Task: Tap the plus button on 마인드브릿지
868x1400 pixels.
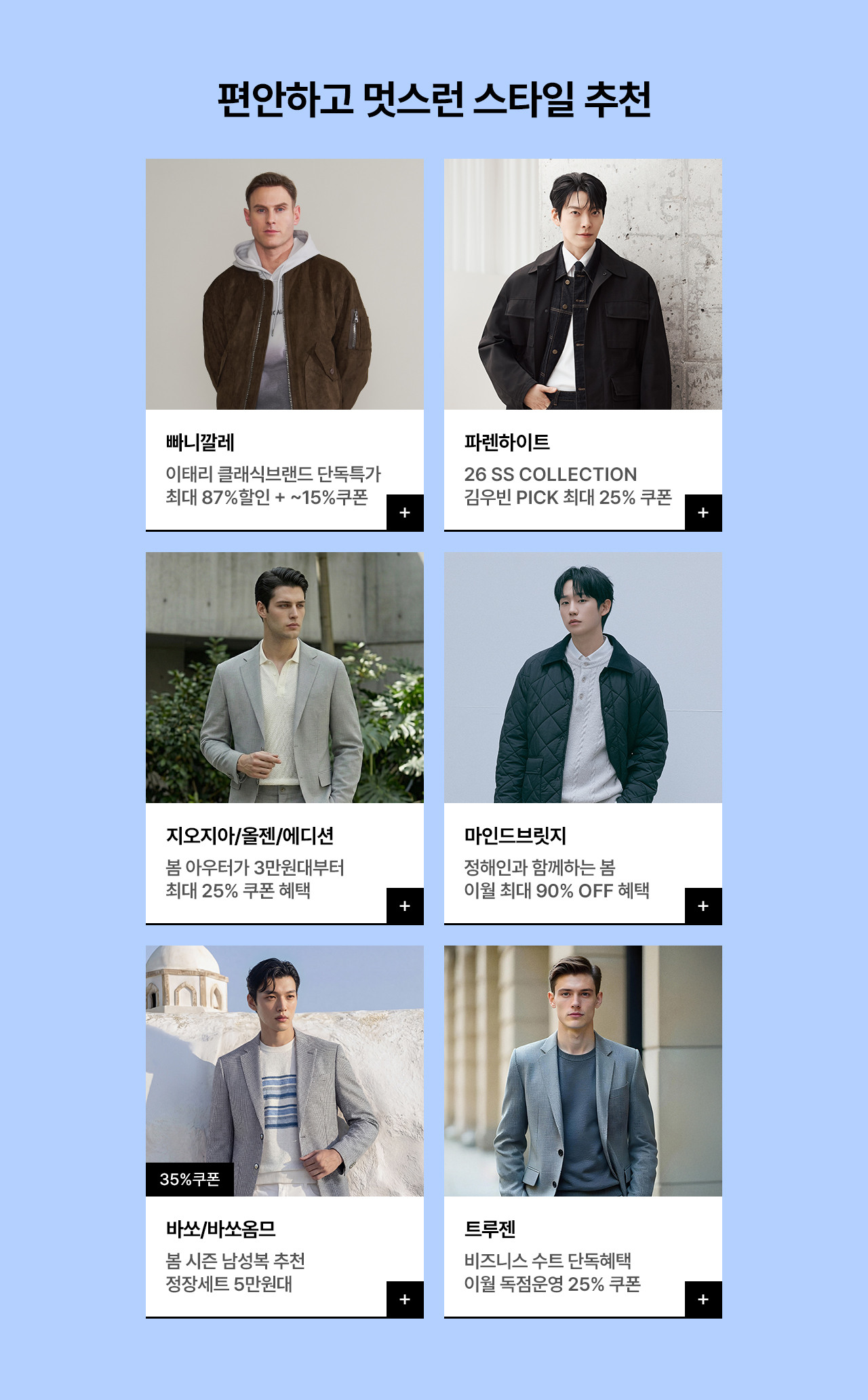Action: coord(703,906)
